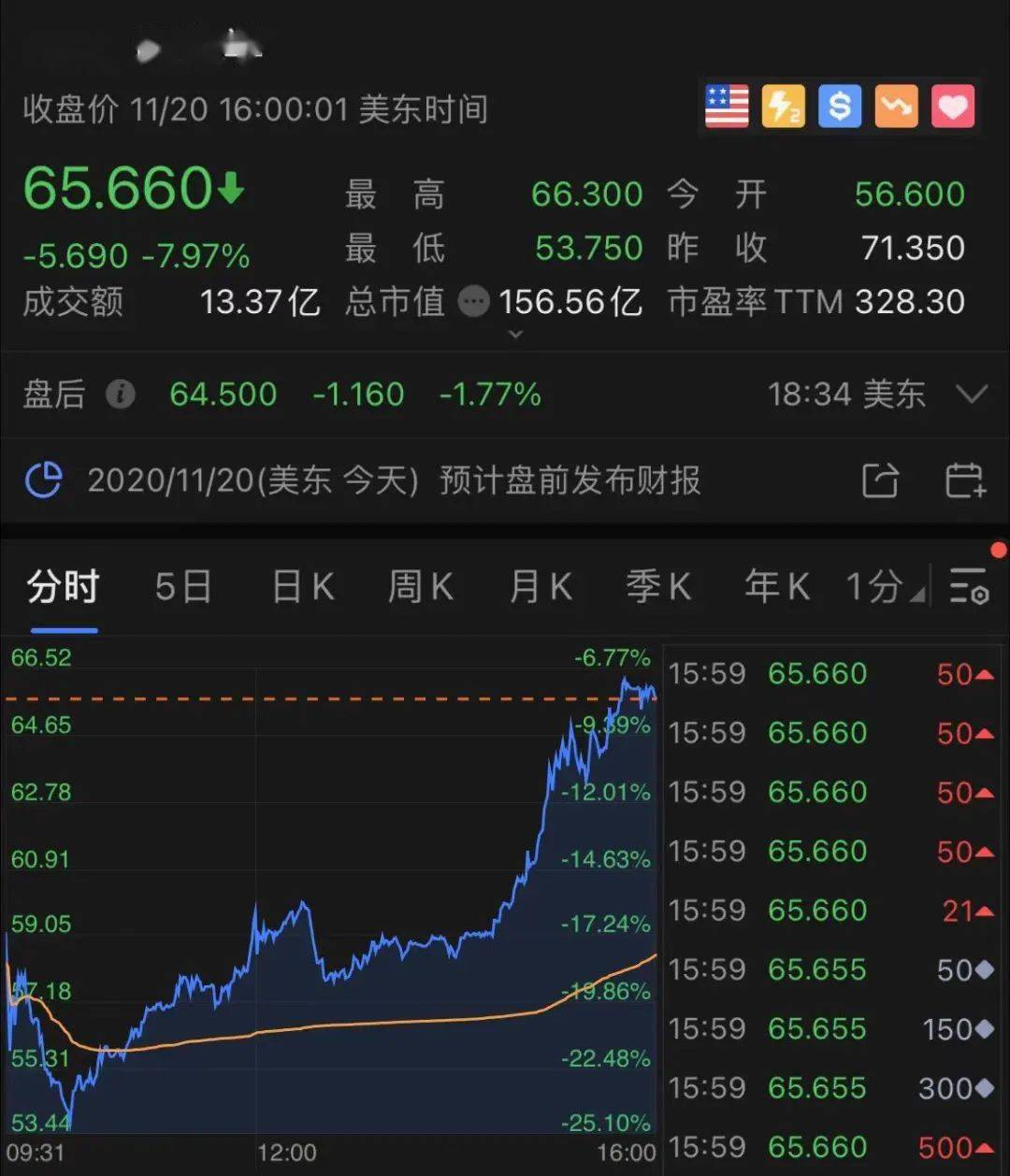Open chart settings icon beside 1分
Viewport: 1010px width, 1176px height.
click(968, 587)
